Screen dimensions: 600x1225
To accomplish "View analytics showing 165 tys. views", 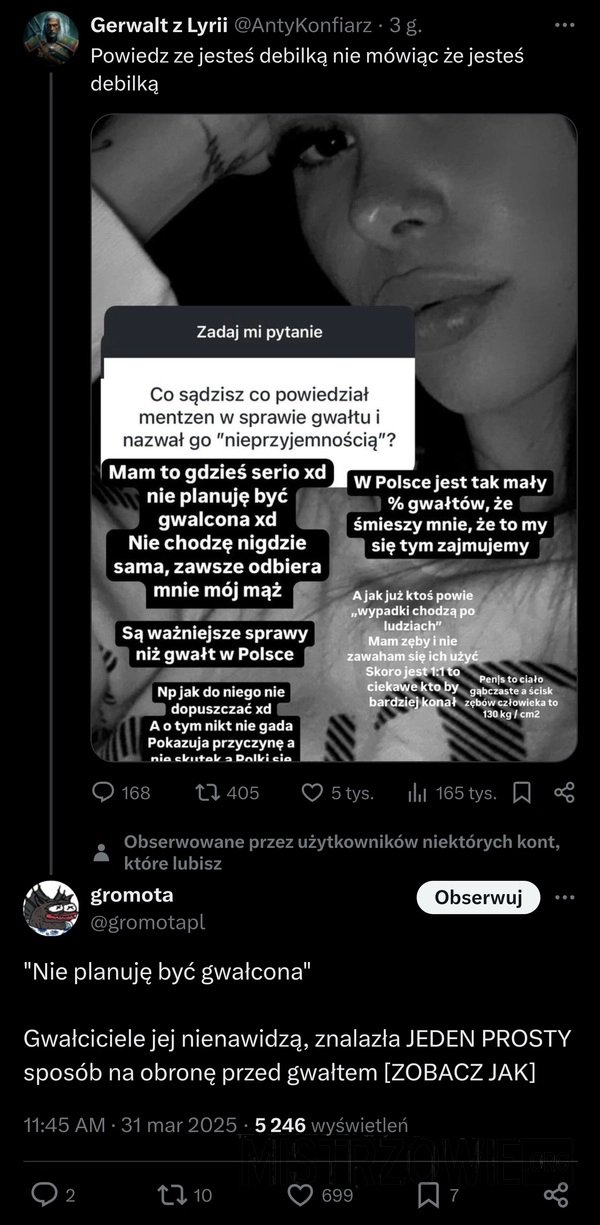I will click(452, 793).
